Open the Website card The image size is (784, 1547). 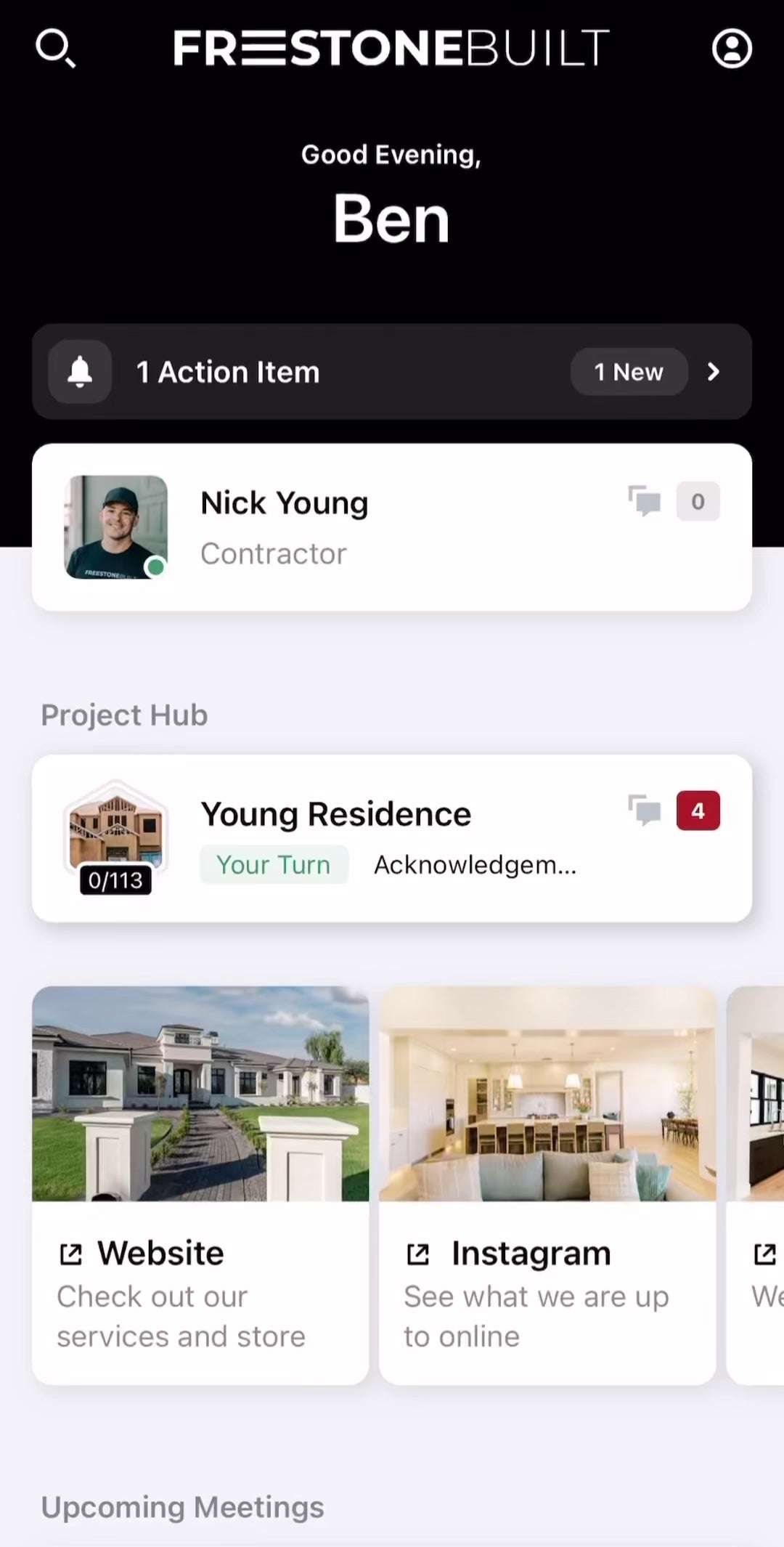pyautogui.click(x=200, y=1185)
